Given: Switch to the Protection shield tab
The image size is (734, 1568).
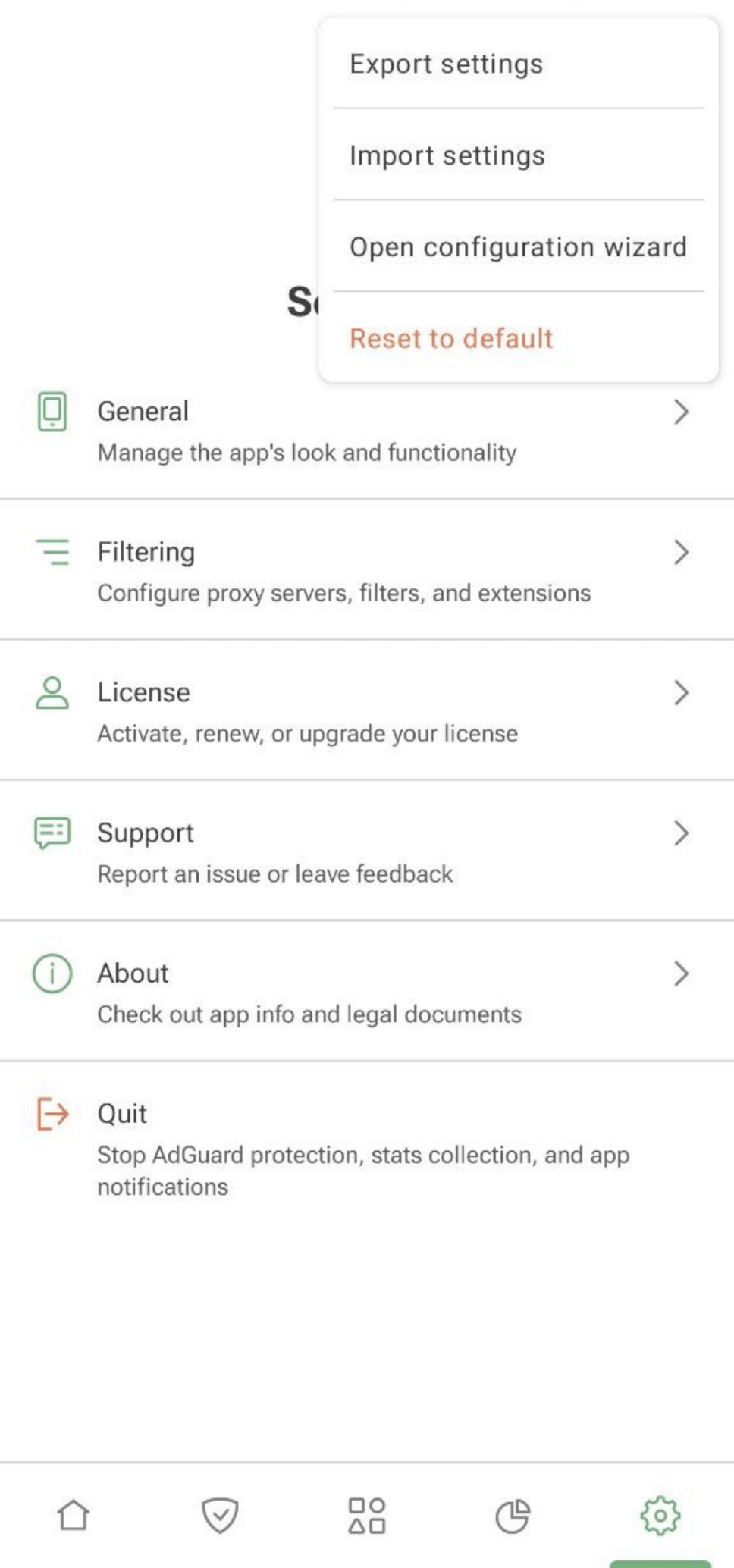Looking at the screenshot, I should click(x=220, y=1515).
